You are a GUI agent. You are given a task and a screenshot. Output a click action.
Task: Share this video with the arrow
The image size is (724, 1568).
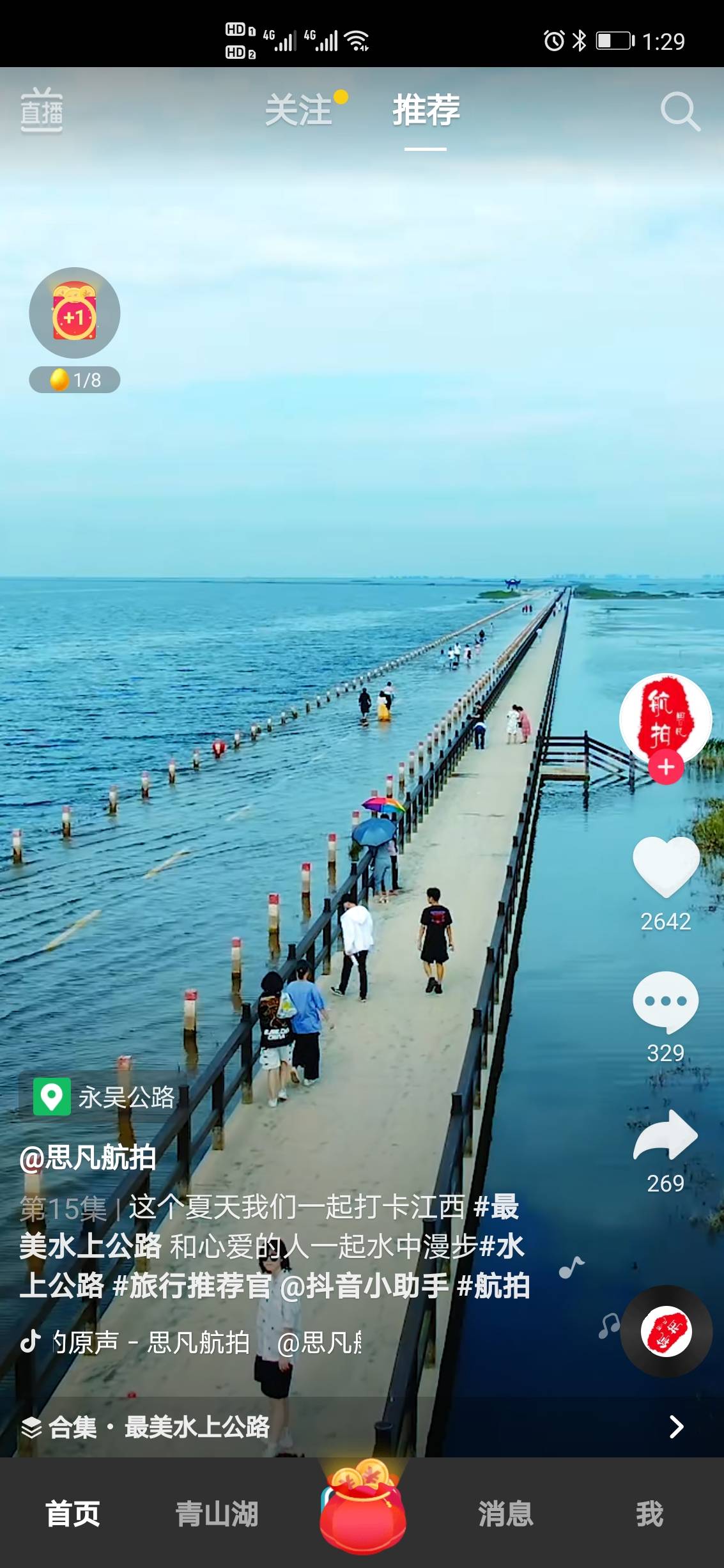point(665,1136)
